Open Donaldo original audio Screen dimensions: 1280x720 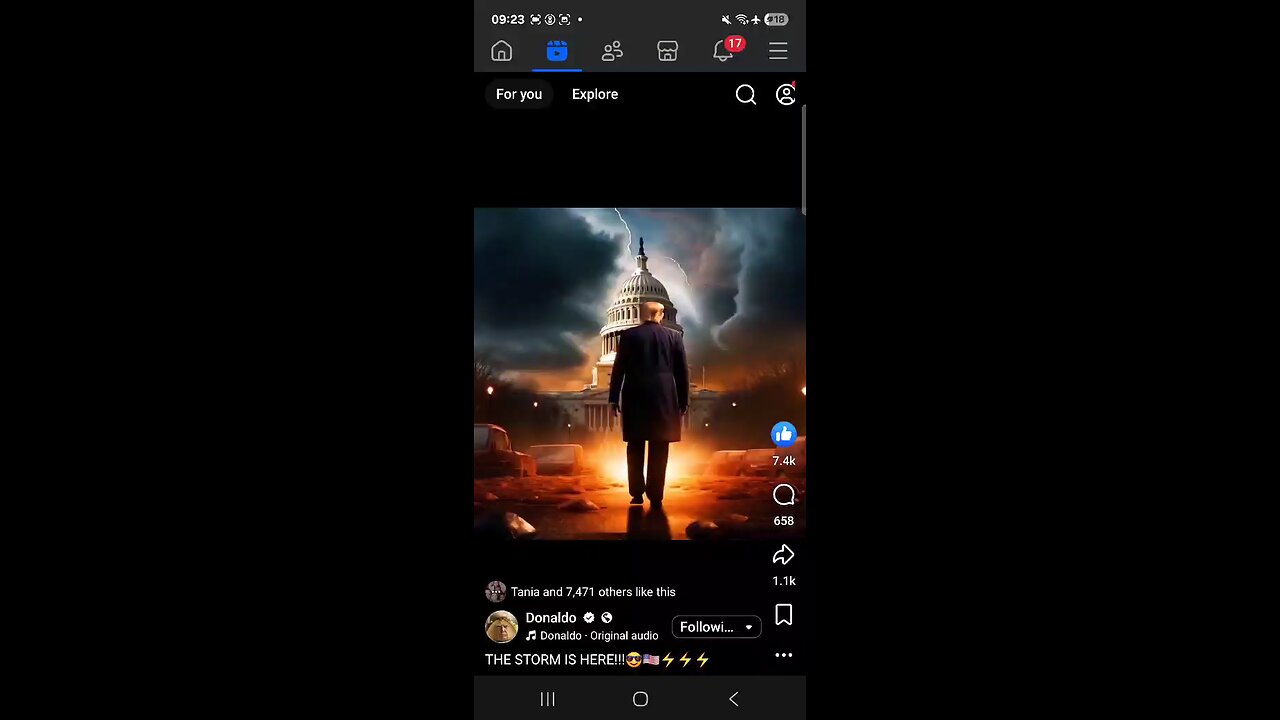pos(598,636)
